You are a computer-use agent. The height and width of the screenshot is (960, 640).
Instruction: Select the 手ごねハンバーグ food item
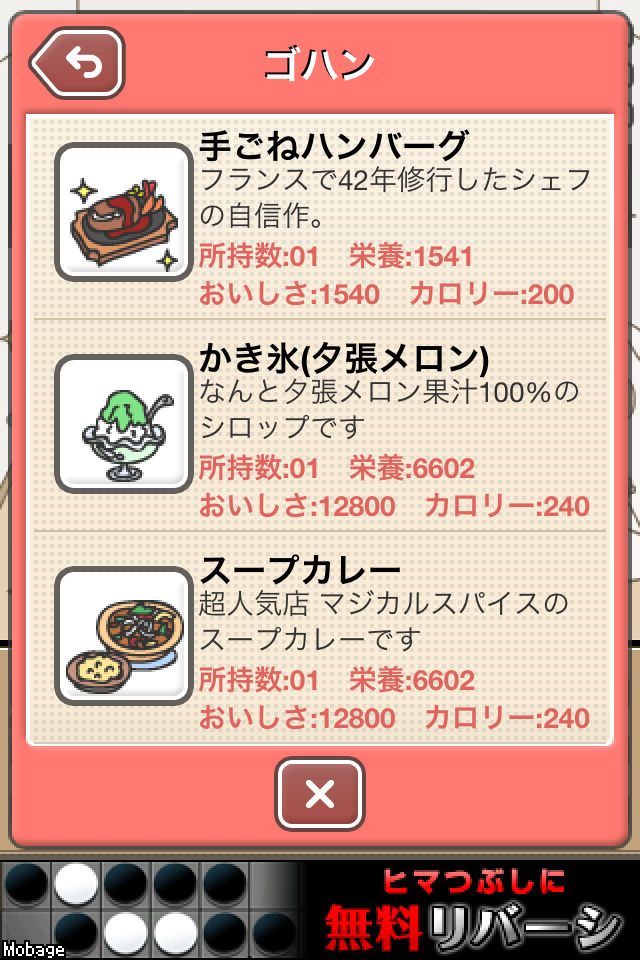[x=320, y=217]
